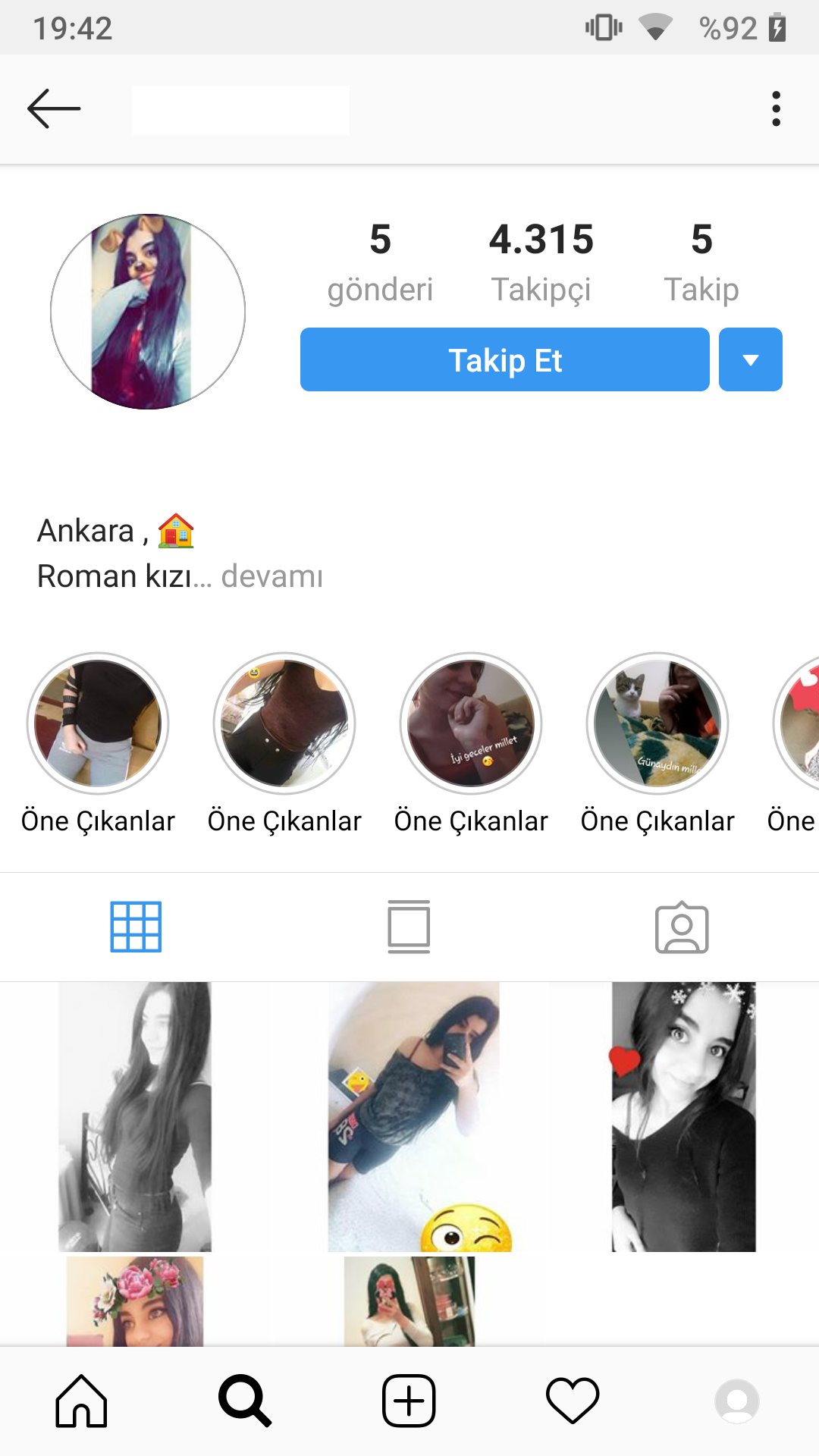819x1456 pixels.
Task: Expand the suggested accounts dropdown arrow
Action: coord(750,360)
